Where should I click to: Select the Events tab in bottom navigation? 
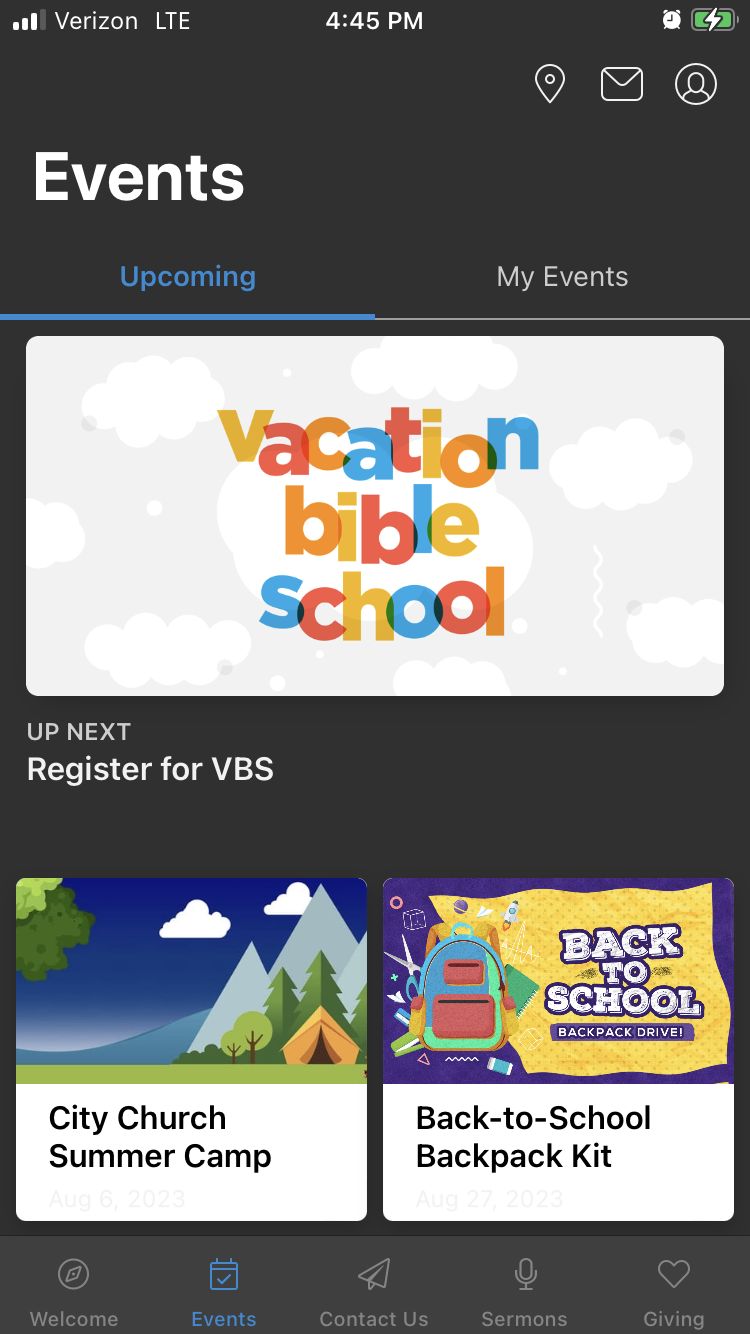click(224, 1291)
